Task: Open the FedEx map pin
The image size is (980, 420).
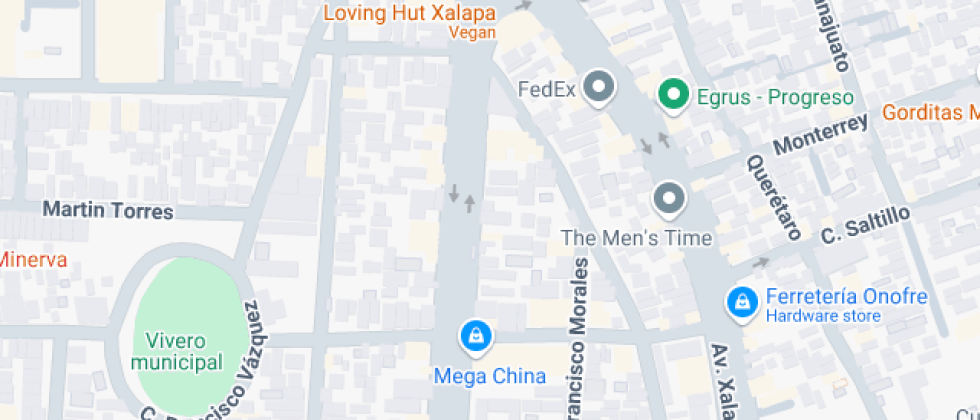Action: point(599,89)
